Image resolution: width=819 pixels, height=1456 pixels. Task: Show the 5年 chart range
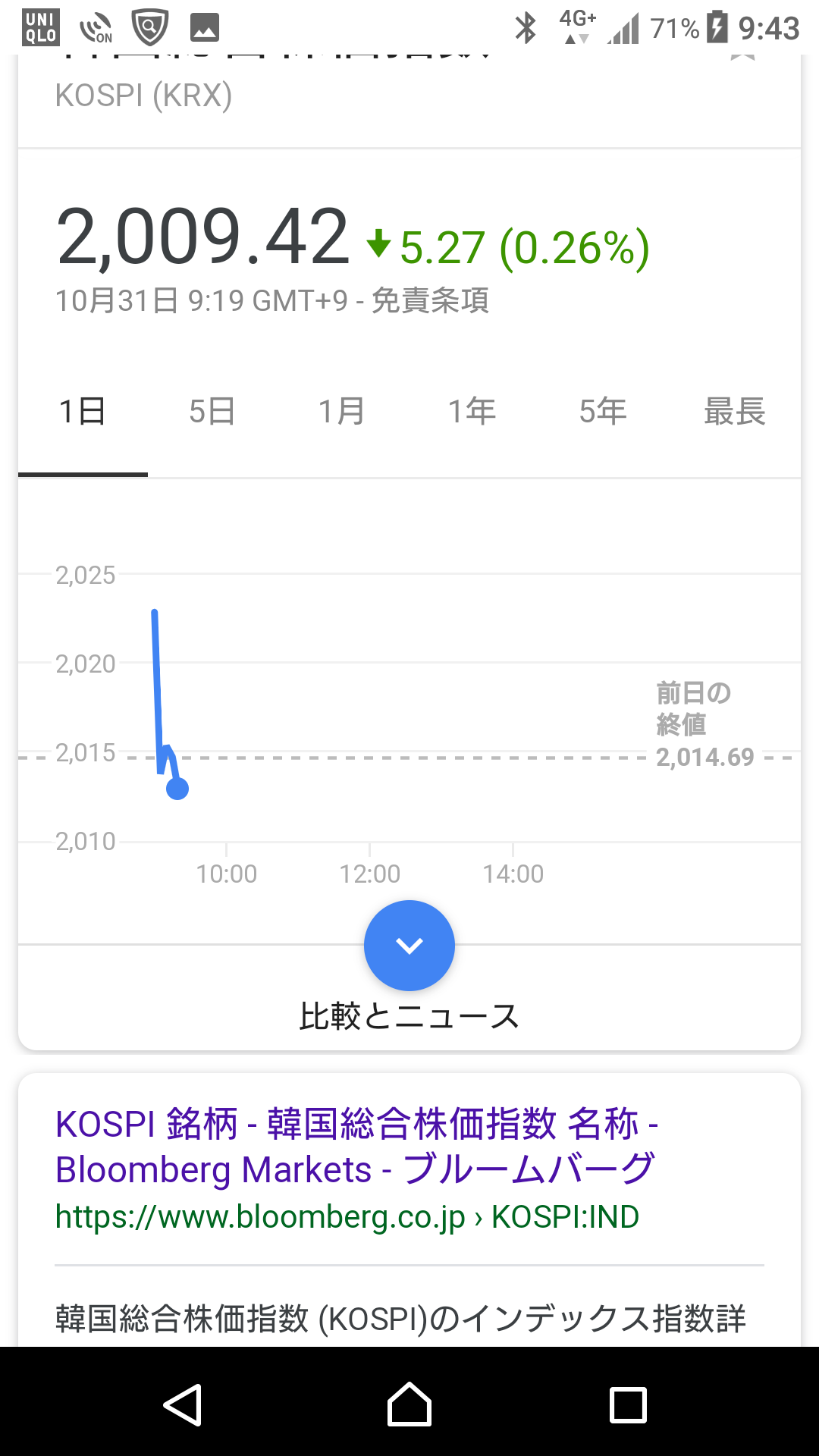tap(603, 412)
